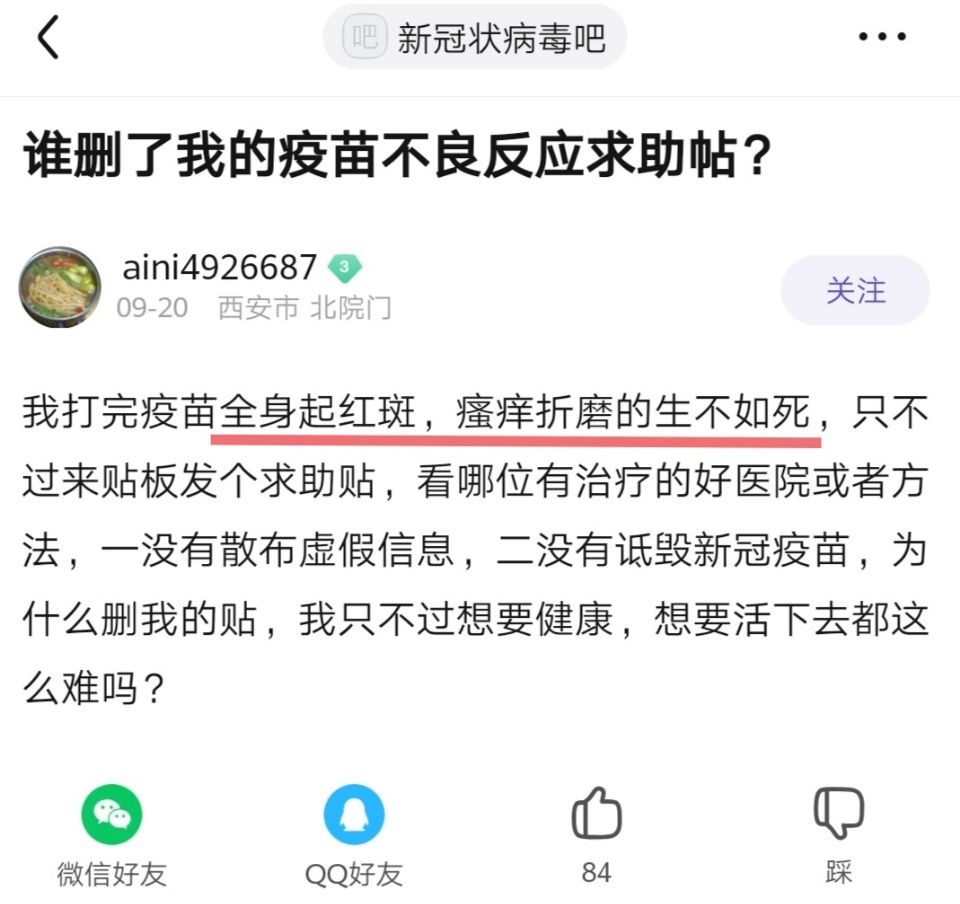Share the post to QQ好友
Image resolution: width=960 pixels, height=904 pixels.
click(x=354, y=816)
